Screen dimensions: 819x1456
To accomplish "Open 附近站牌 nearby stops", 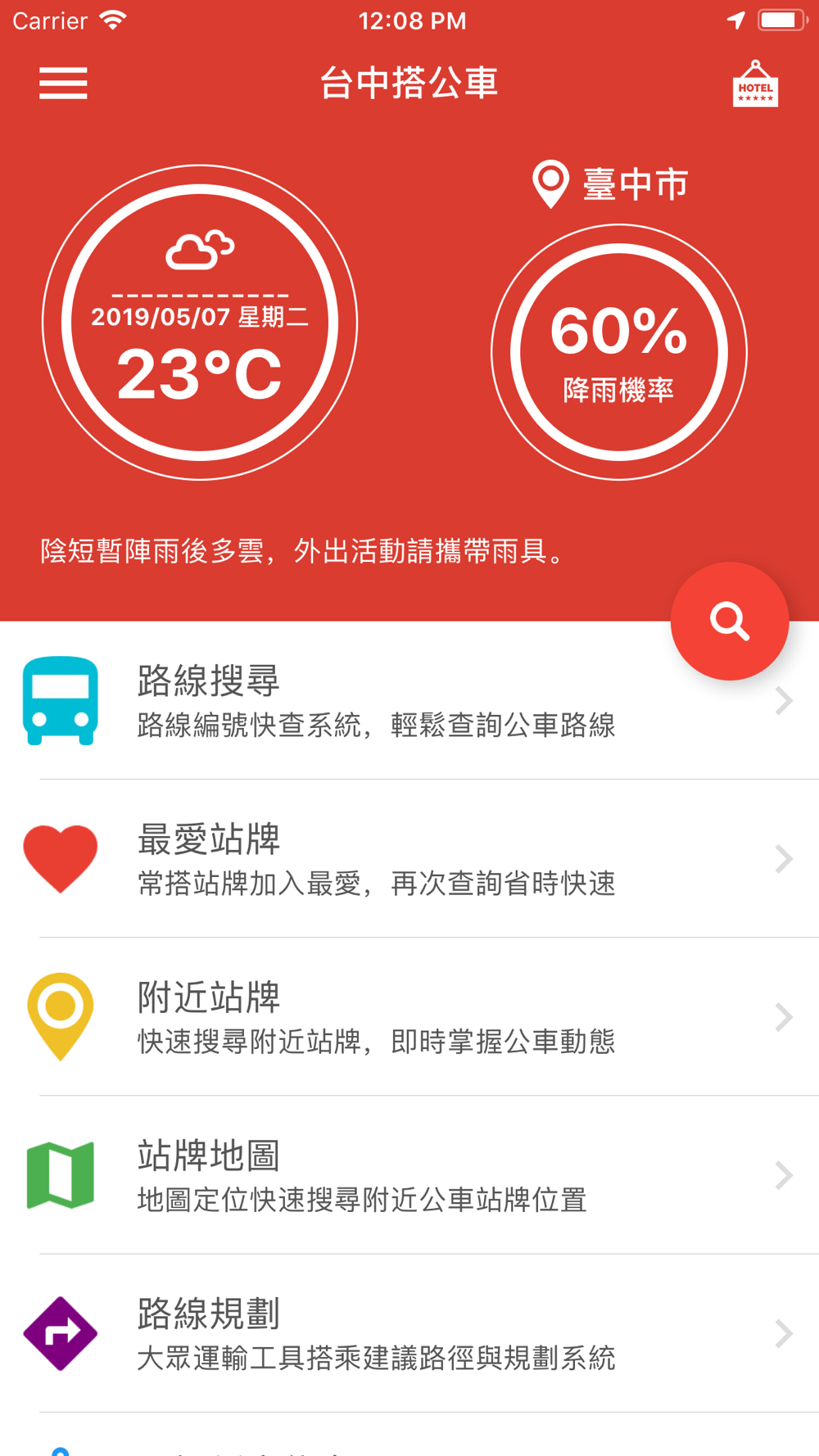I will click(409, 1017).
